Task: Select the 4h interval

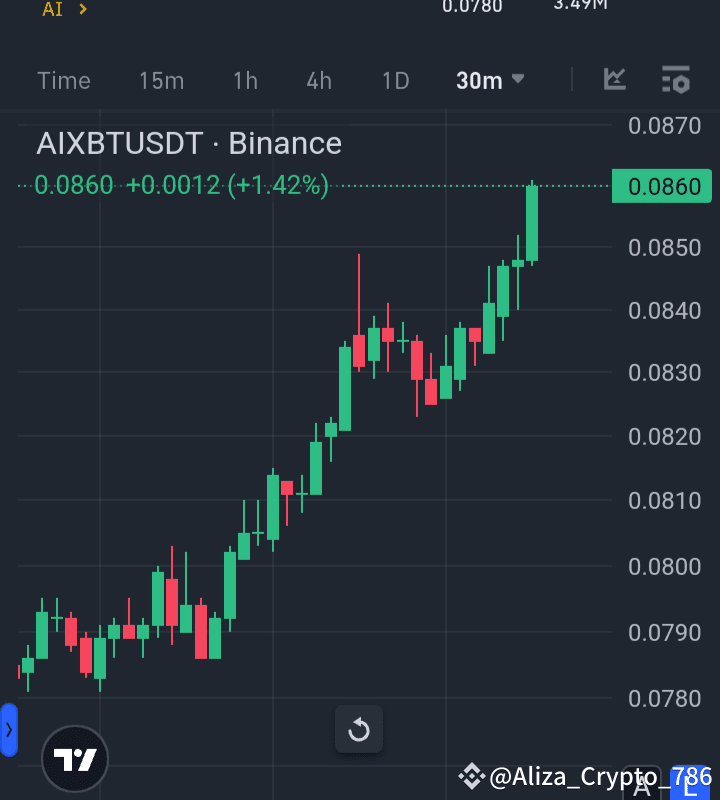Action: click(x=318, y=80)
